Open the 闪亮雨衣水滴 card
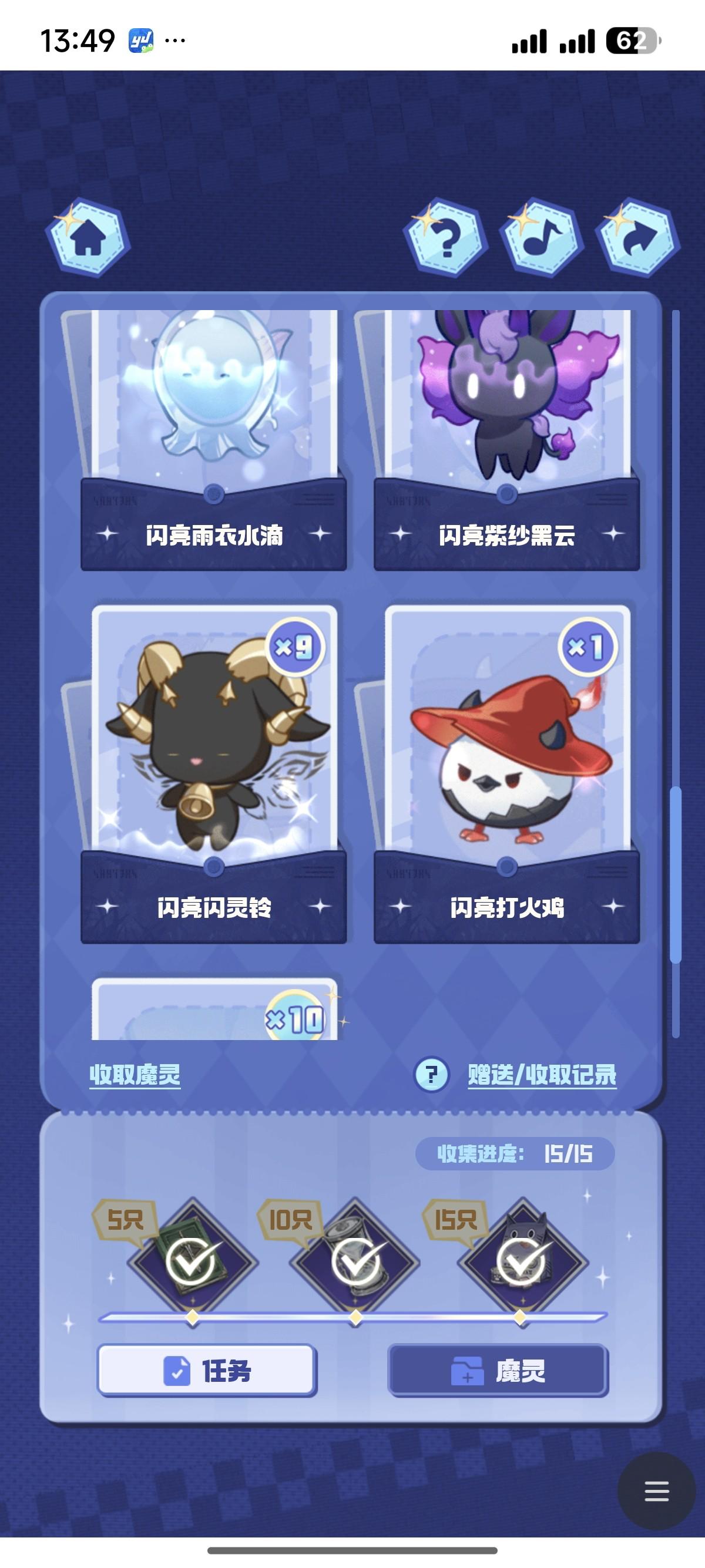Viewport: 705px width, 1568px height. click(213, 438)
